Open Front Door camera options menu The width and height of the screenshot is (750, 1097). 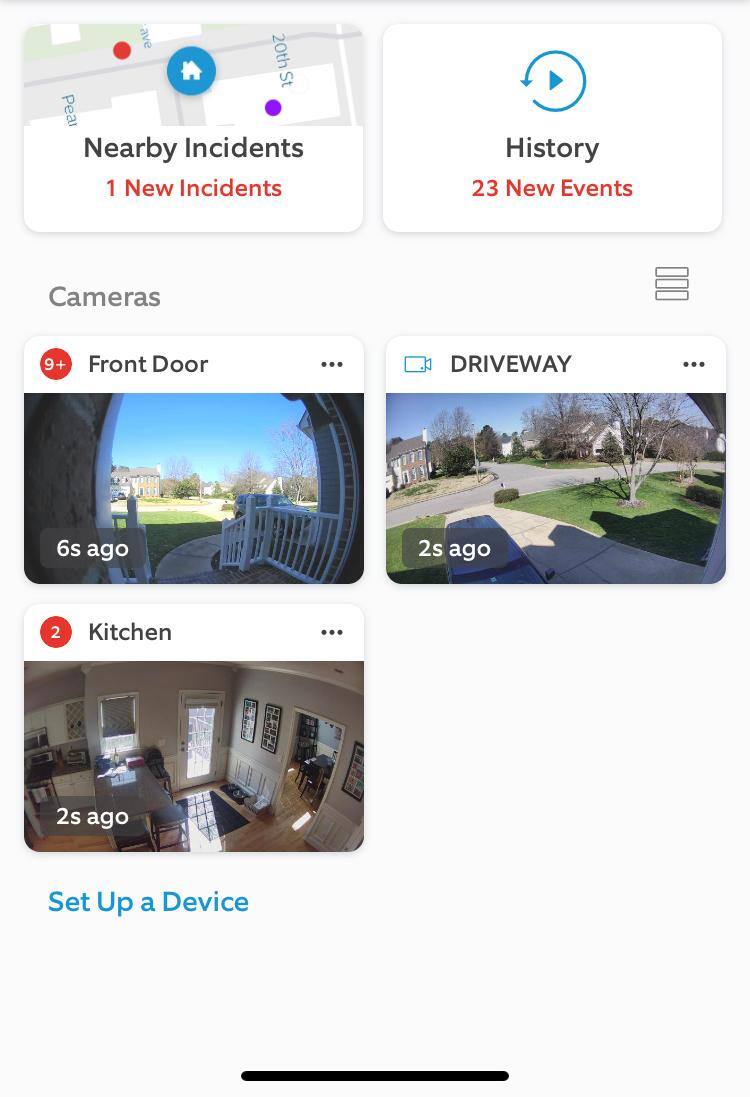332,365
